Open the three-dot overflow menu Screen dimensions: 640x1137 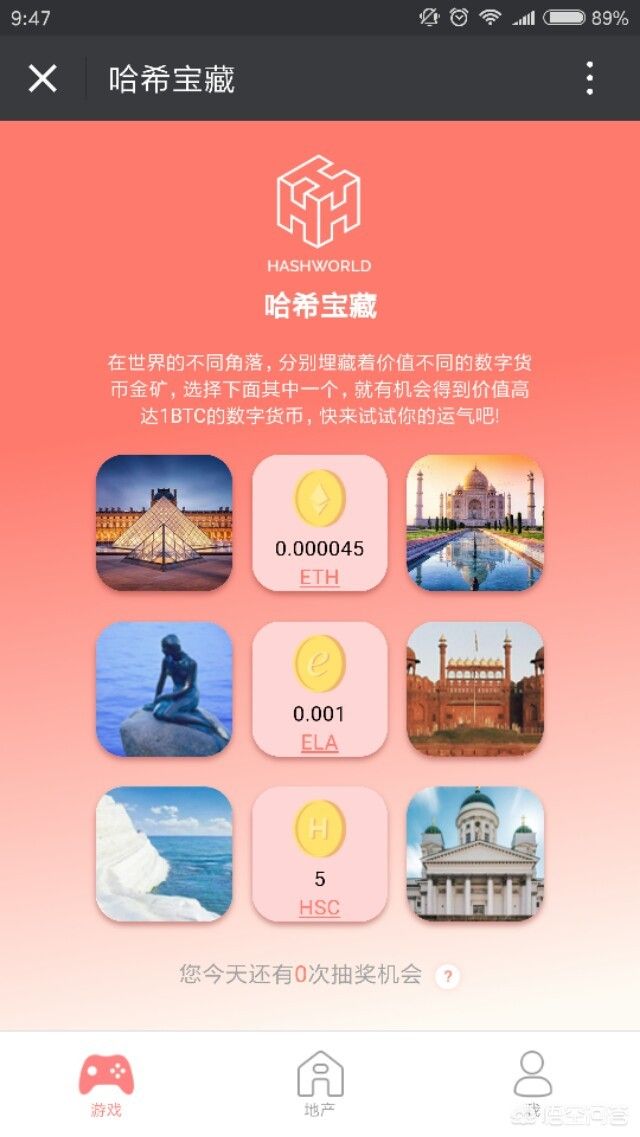590,78
